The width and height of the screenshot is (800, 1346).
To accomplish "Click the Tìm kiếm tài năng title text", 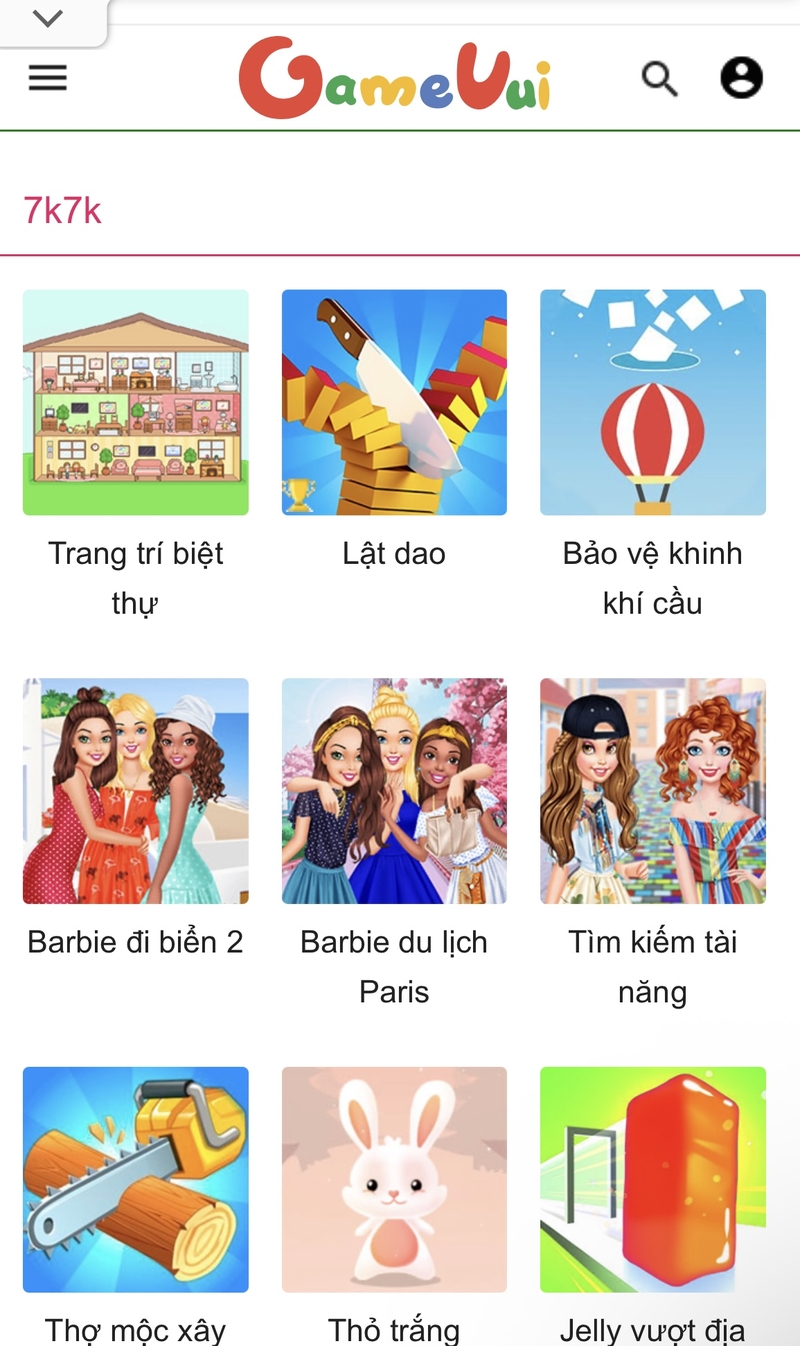I will click(x=653, y=966).
